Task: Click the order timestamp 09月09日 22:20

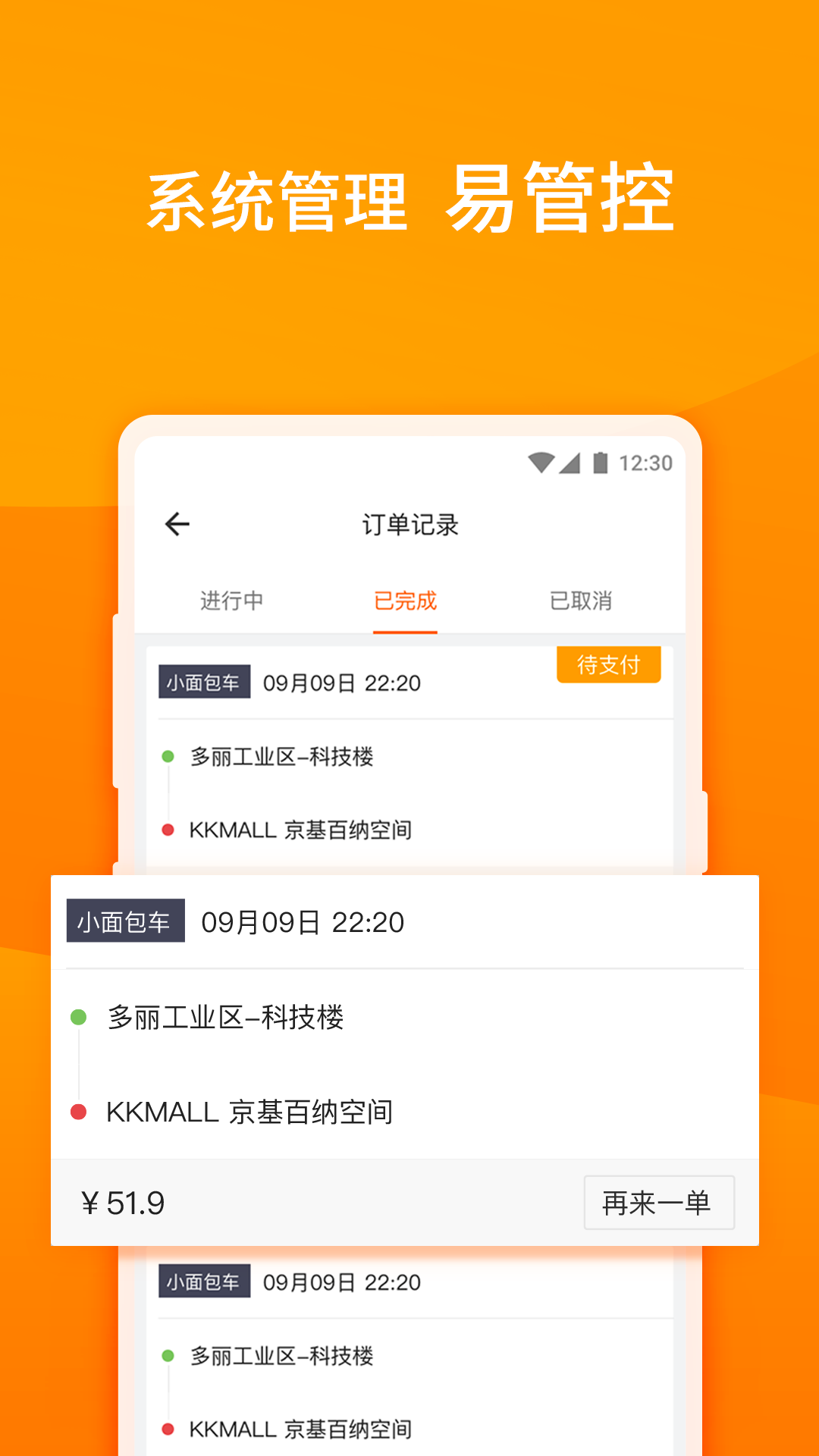Action: point(303,922)
